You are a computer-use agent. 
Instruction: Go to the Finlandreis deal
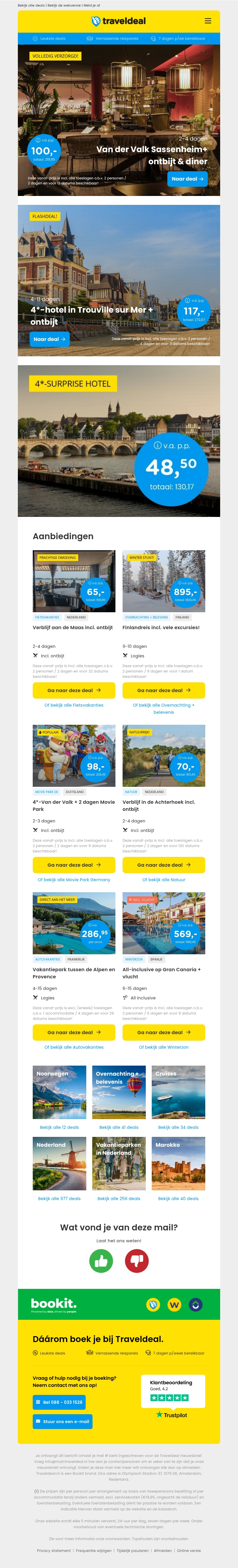click(164, 690)
